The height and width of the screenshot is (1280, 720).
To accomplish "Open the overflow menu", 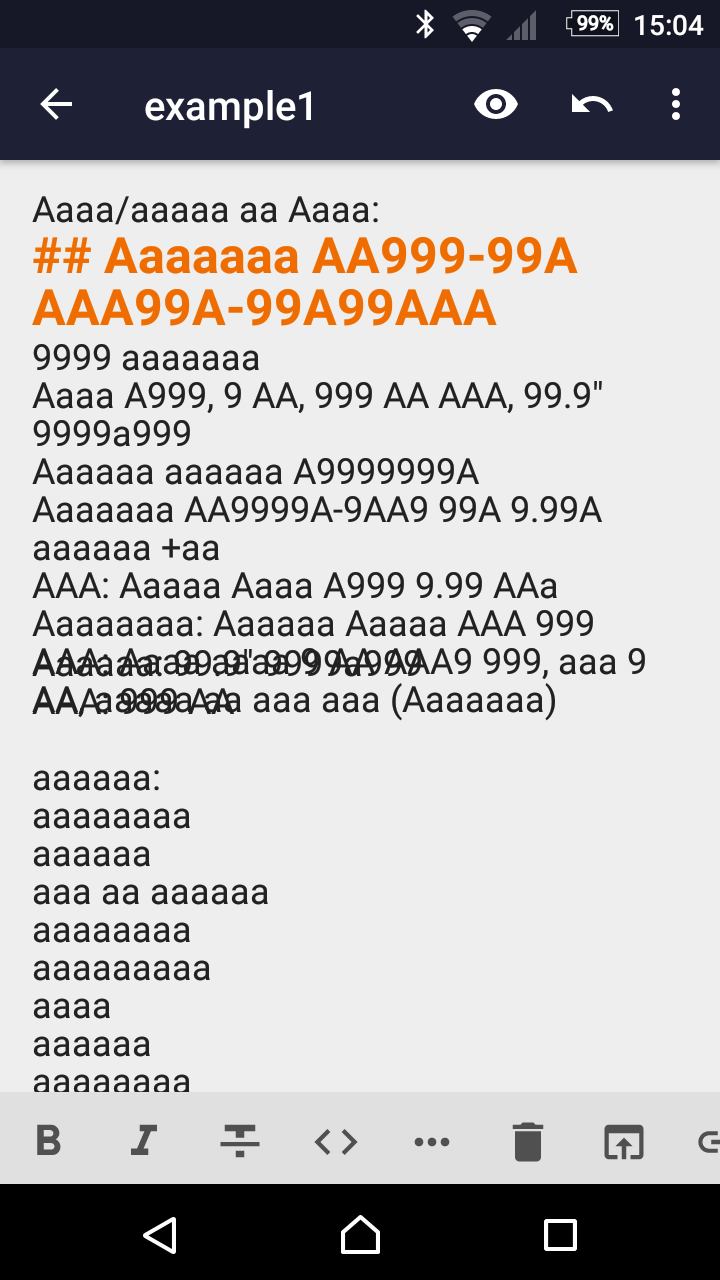I will 676,105.
